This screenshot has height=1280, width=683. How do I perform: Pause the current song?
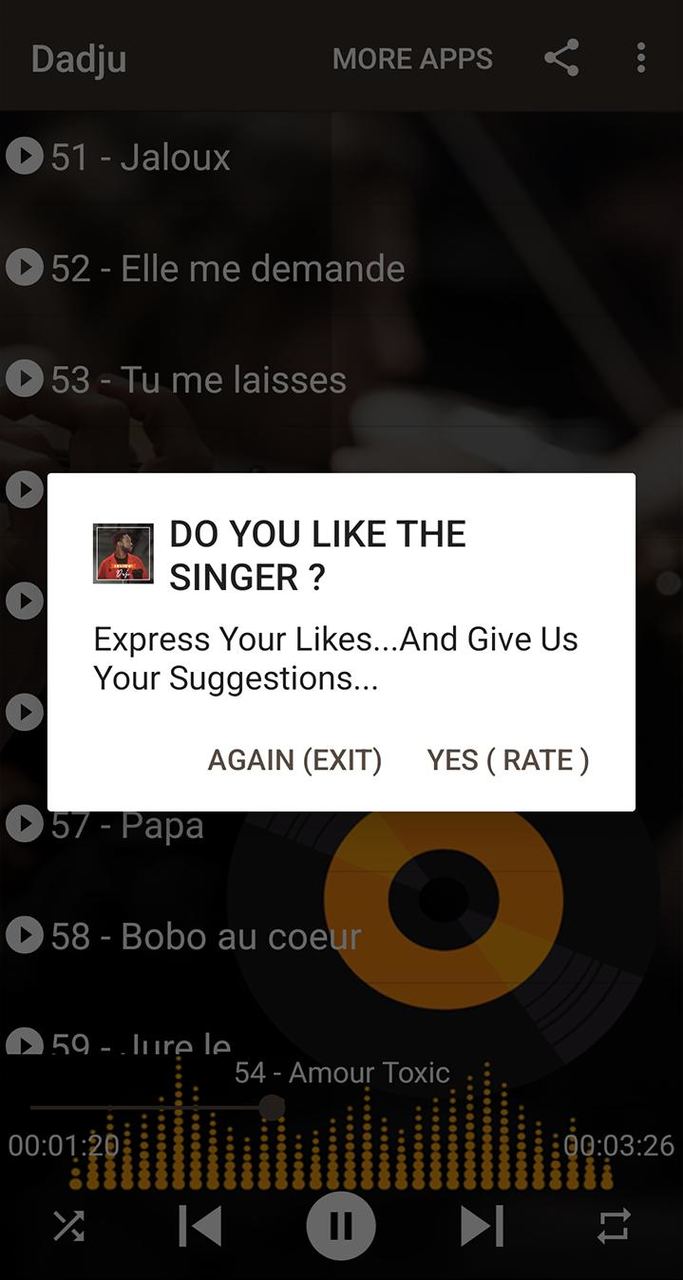click(341, 1226)
